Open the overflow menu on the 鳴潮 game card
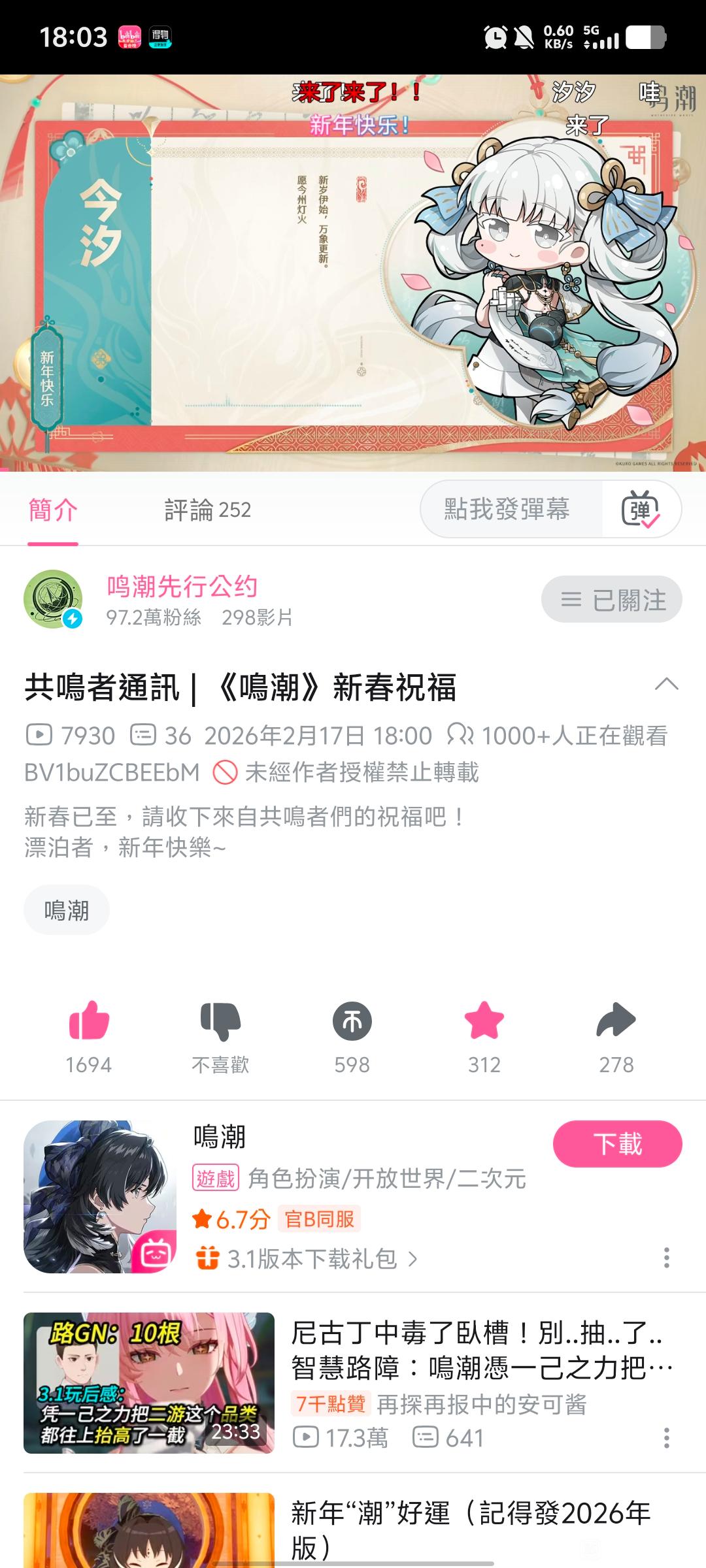The height and width of the screenshot is (1568, 706). tap(666, 1258)
